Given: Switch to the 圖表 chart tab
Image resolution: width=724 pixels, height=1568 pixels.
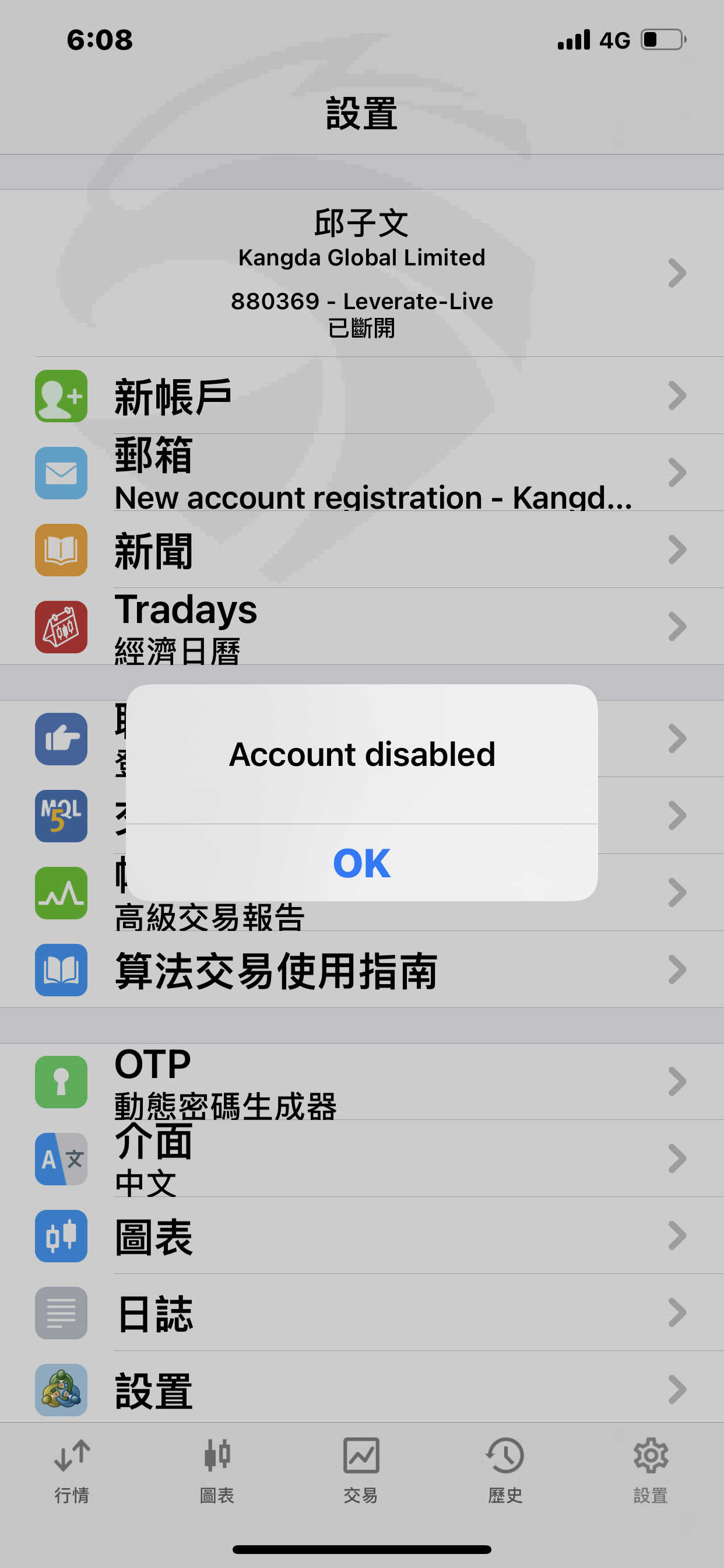Looking at the screenshot, I should pyautogui.click(x=217, y=1471).
